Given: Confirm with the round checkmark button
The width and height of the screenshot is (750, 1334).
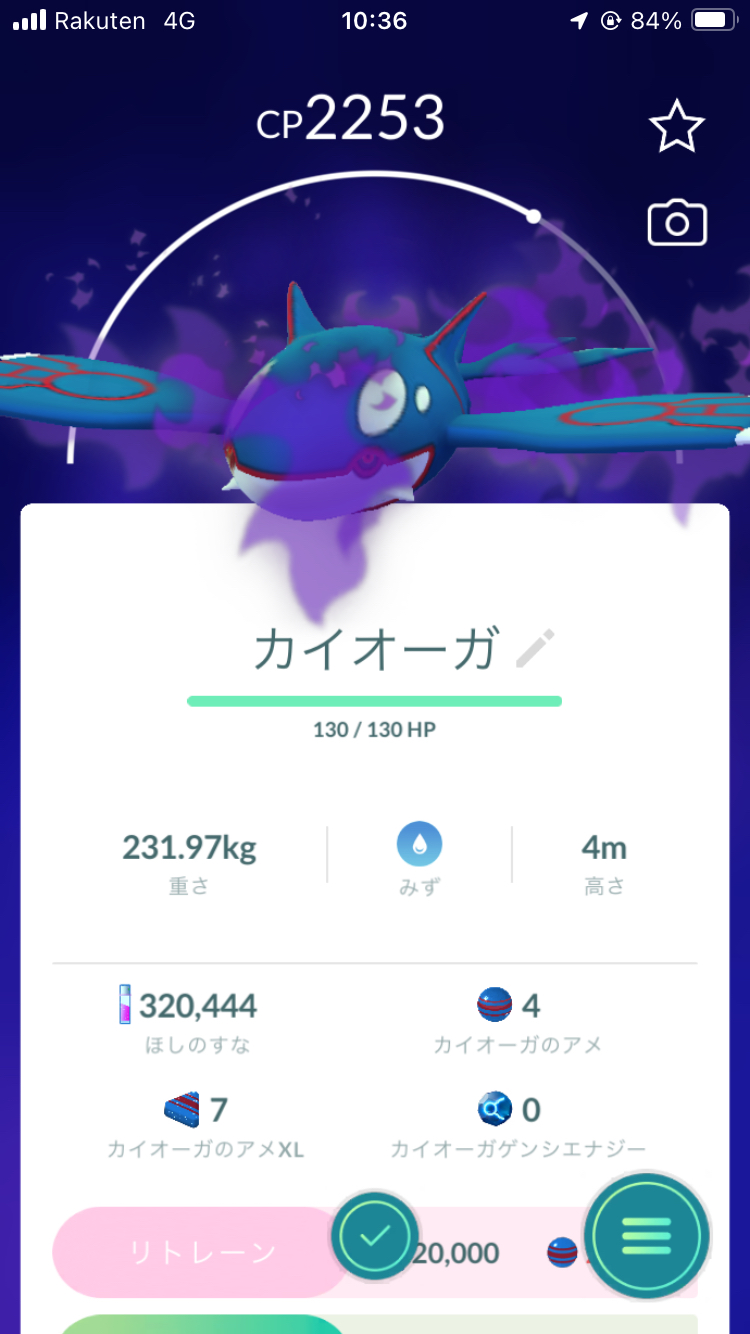Looking at the screenshot, I should 375,1236.
